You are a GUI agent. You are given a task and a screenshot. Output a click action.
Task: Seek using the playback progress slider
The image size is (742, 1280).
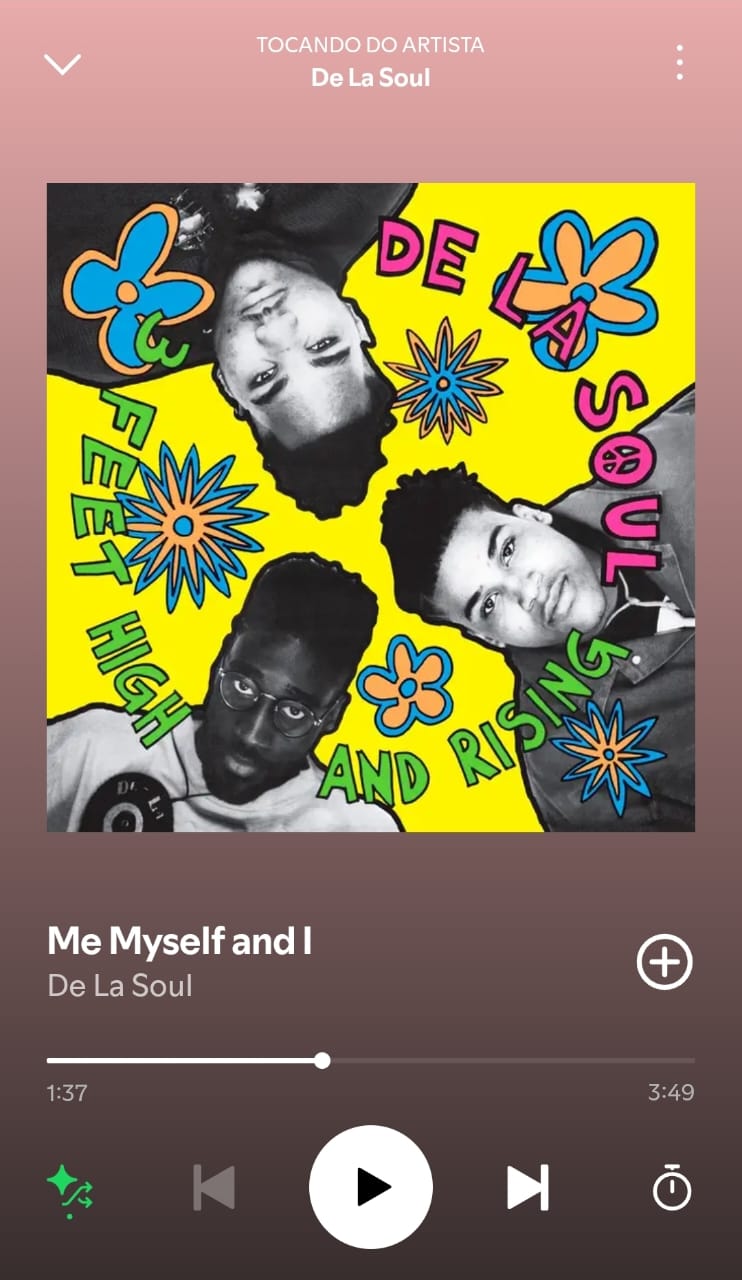[x=322, y=1060]
